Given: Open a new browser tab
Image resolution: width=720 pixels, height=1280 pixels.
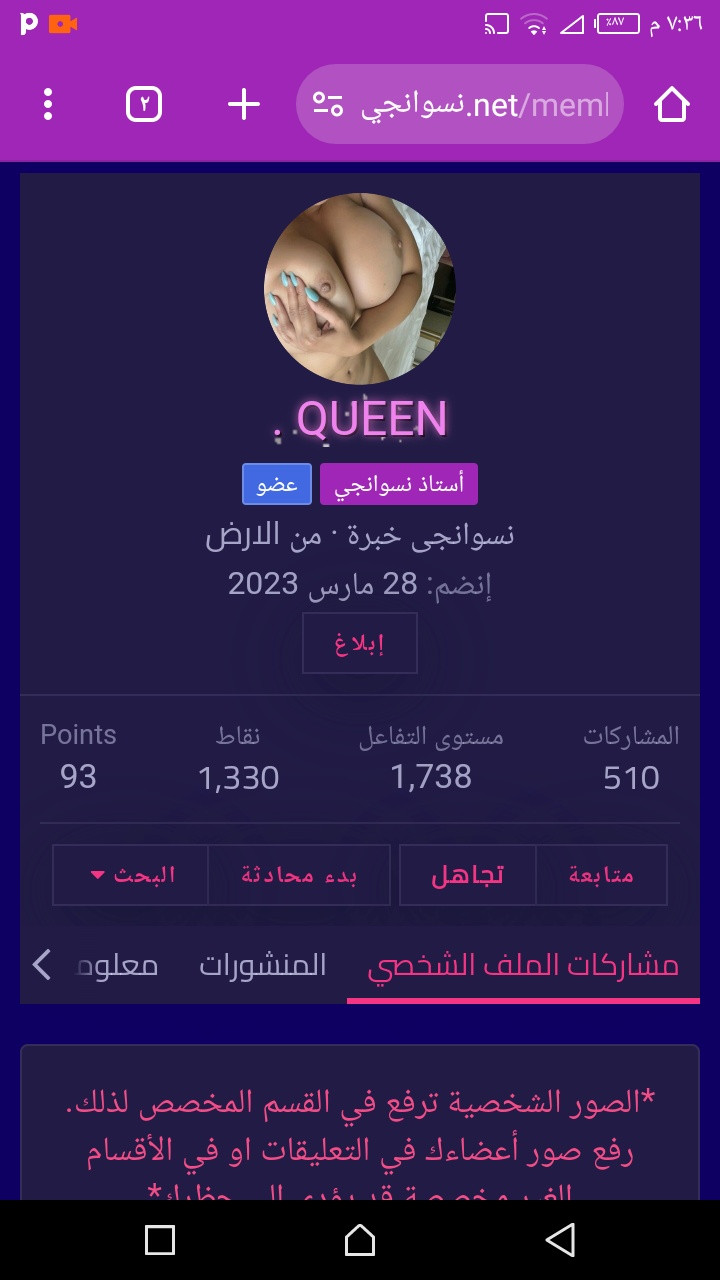Looking at the screenshot, I should pos(244,104).
